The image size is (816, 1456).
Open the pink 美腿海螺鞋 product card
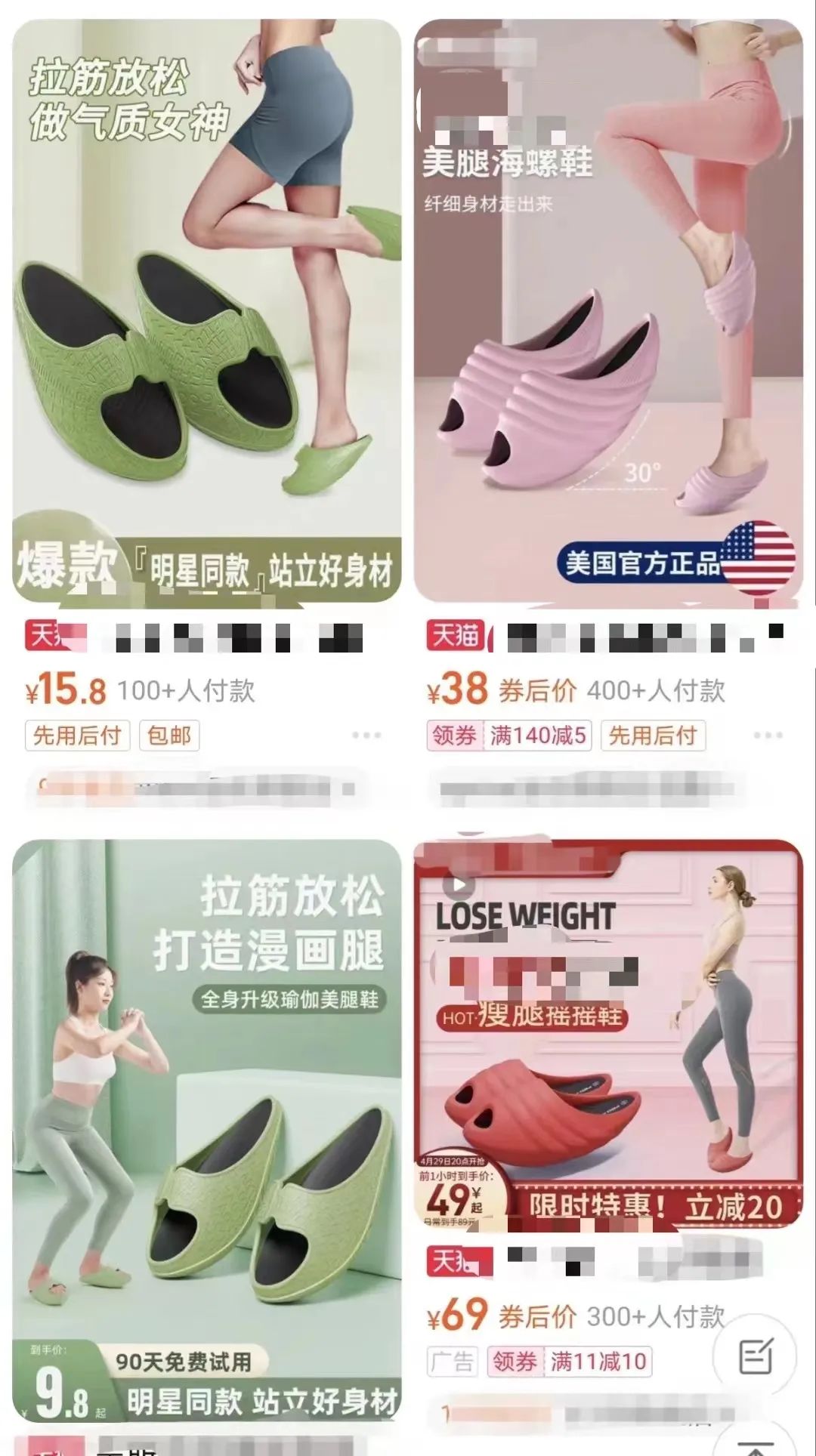pyautogui.click(x=608, y=310)
